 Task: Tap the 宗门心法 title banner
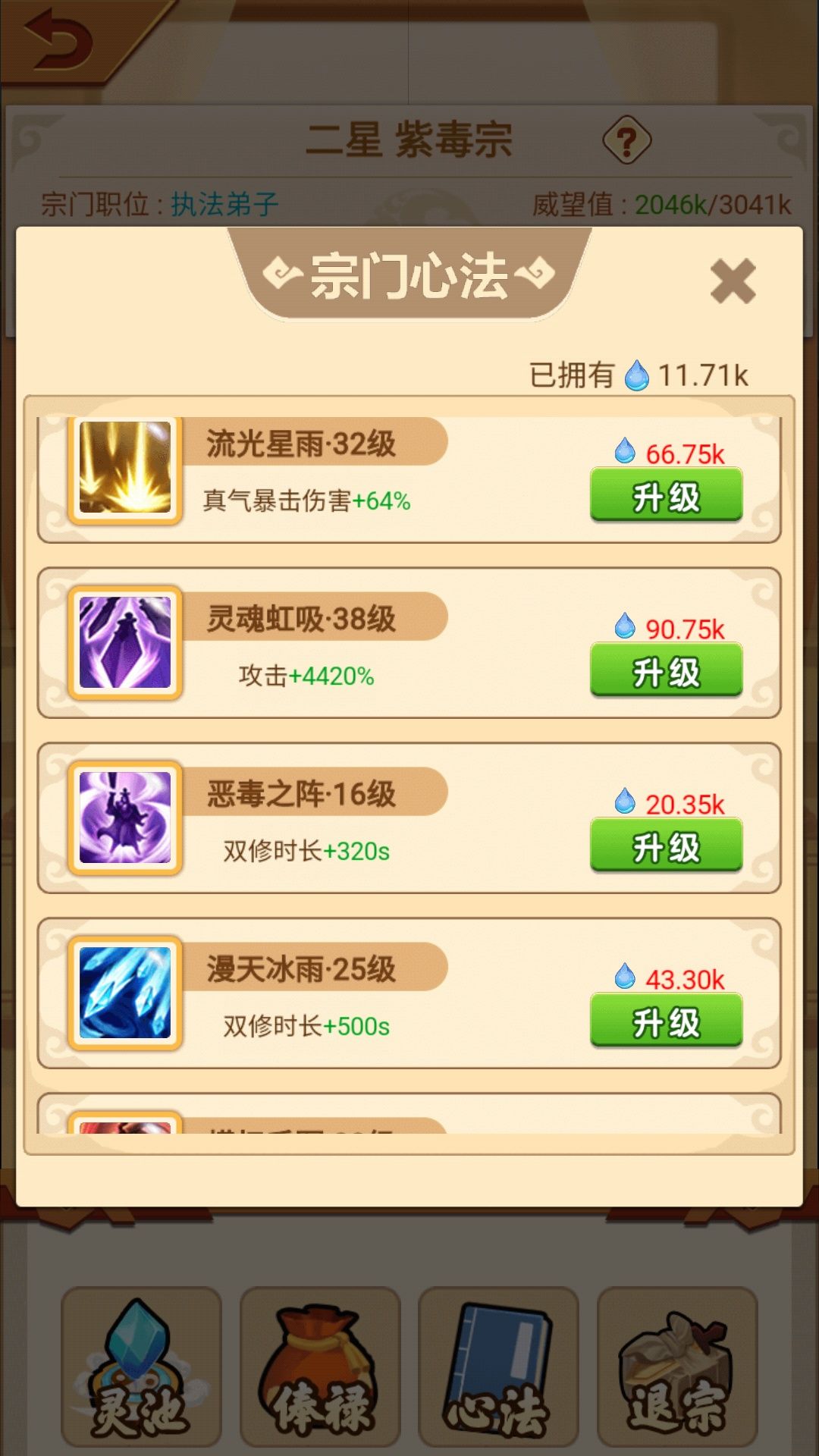pyautogui.click(x=409, y=277)
